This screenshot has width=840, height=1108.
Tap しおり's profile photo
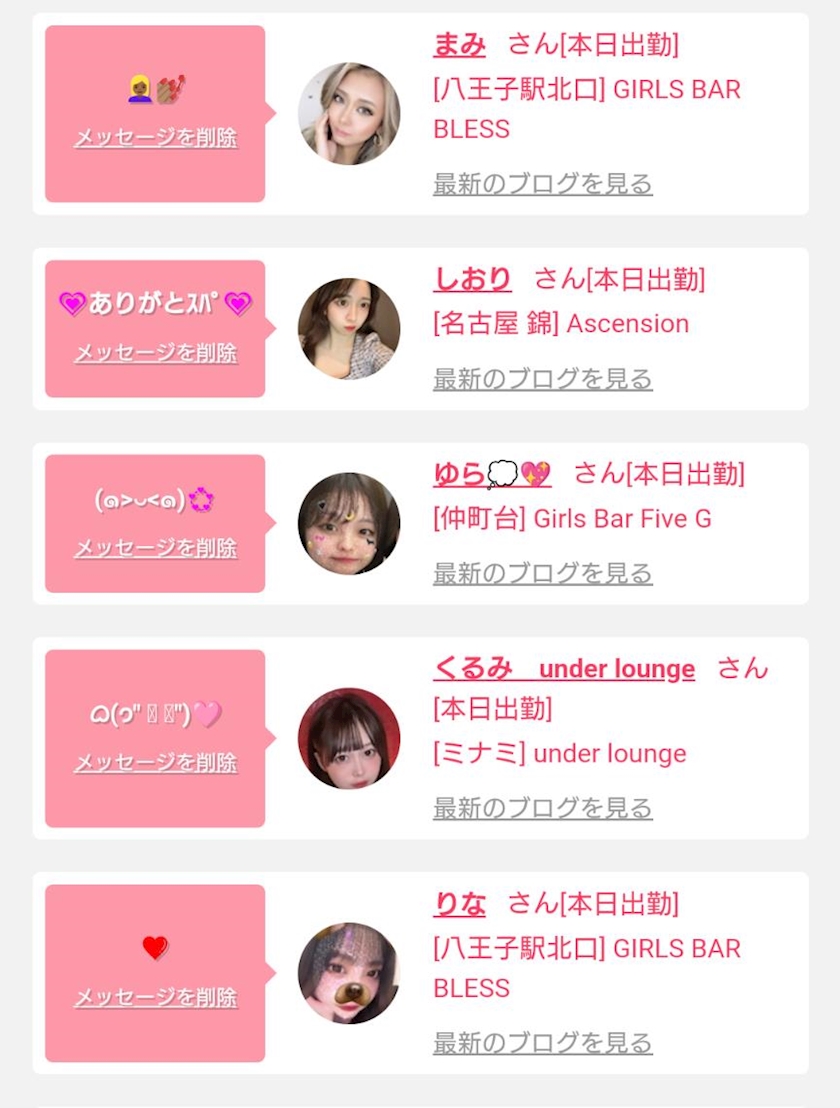click(x=349, y=329)
